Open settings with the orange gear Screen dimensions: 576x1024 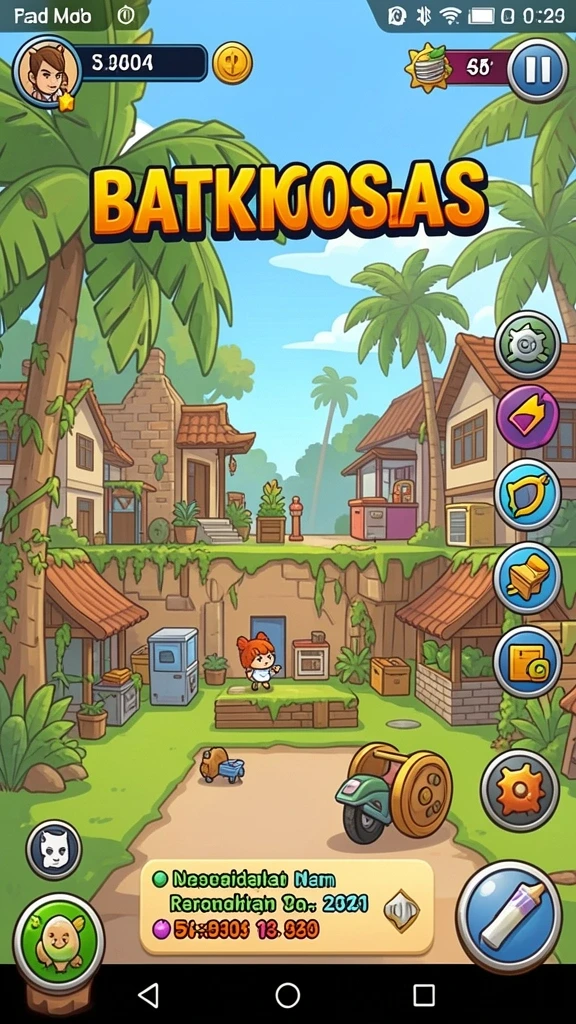click(520, 790)
